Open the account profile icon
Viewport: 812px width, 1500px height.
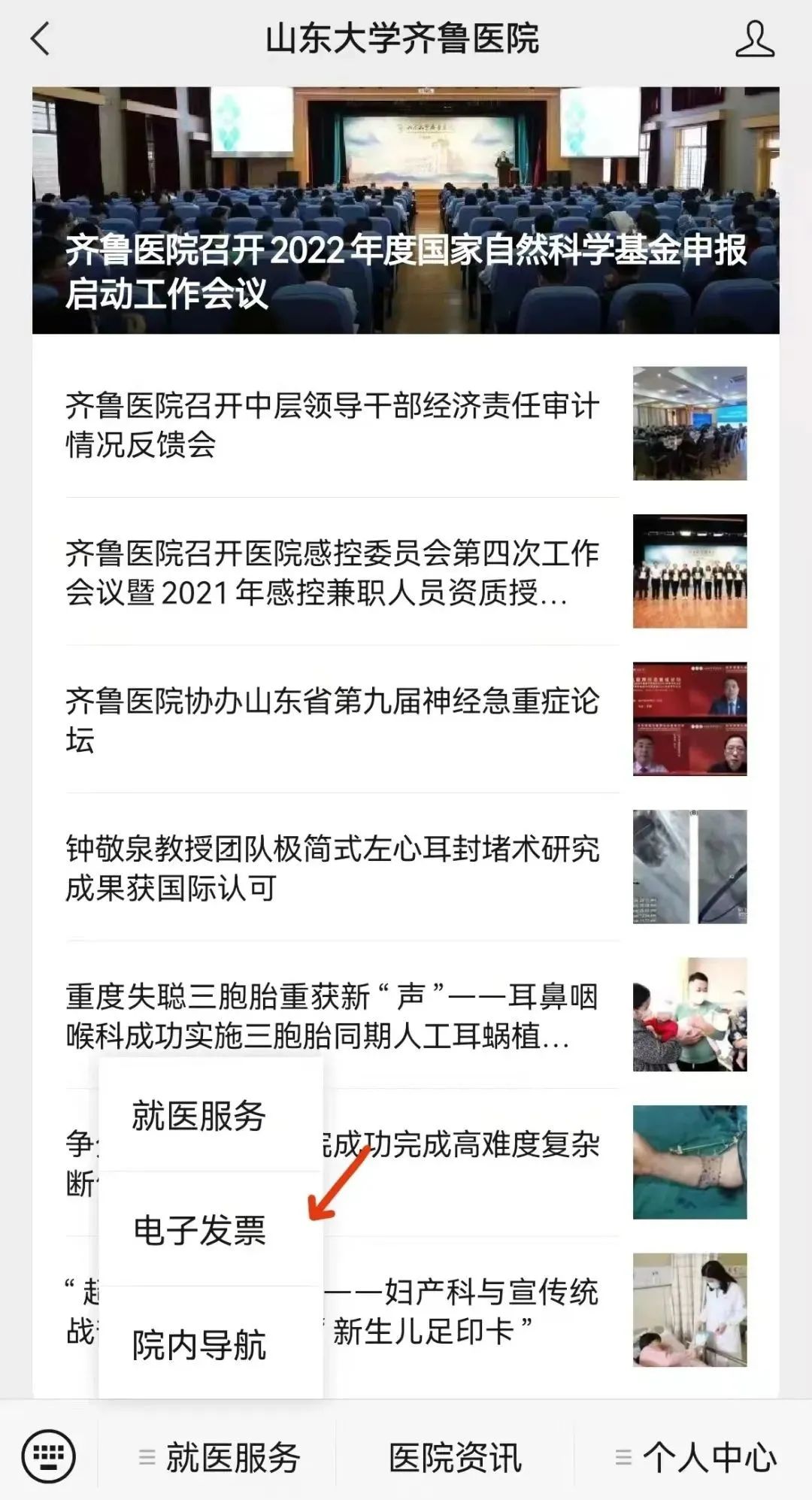coord(754,39)
